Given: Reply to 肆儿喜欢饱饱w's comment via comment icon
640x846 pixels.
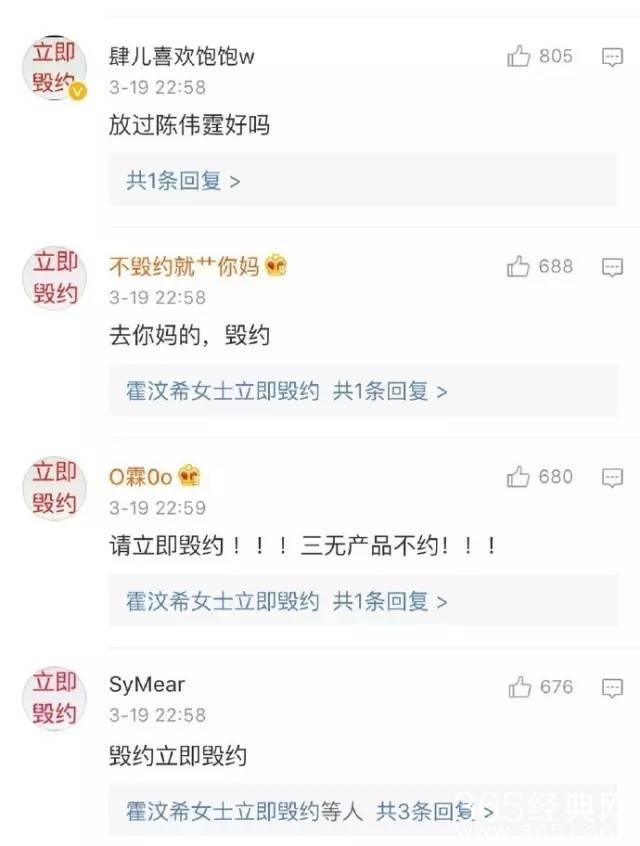Looking at the screenshot, I should click(612, 57).
